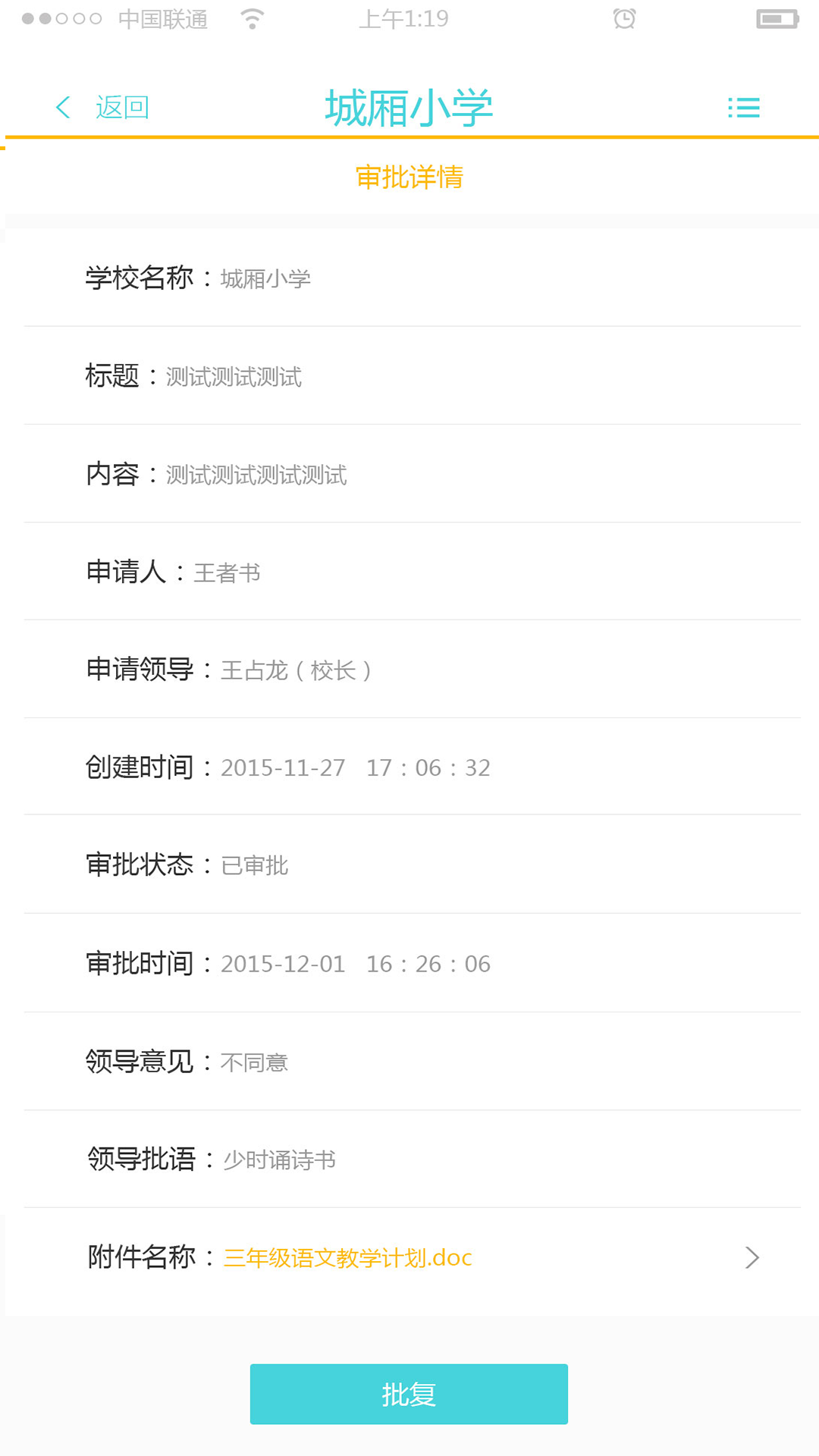Open attachment 三年级语文教学计划.doc

click(347, 1258)
